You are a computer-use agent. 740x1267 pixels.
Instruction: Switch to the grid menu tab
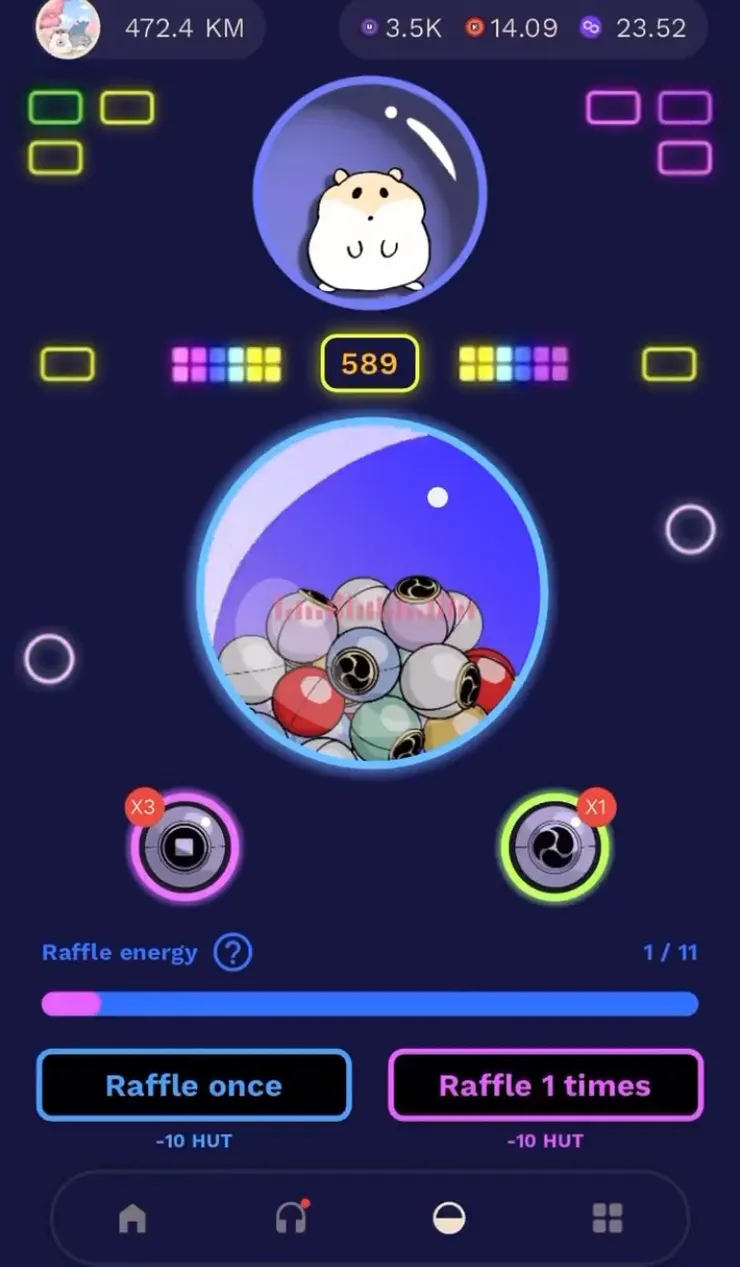[607, 1218]
